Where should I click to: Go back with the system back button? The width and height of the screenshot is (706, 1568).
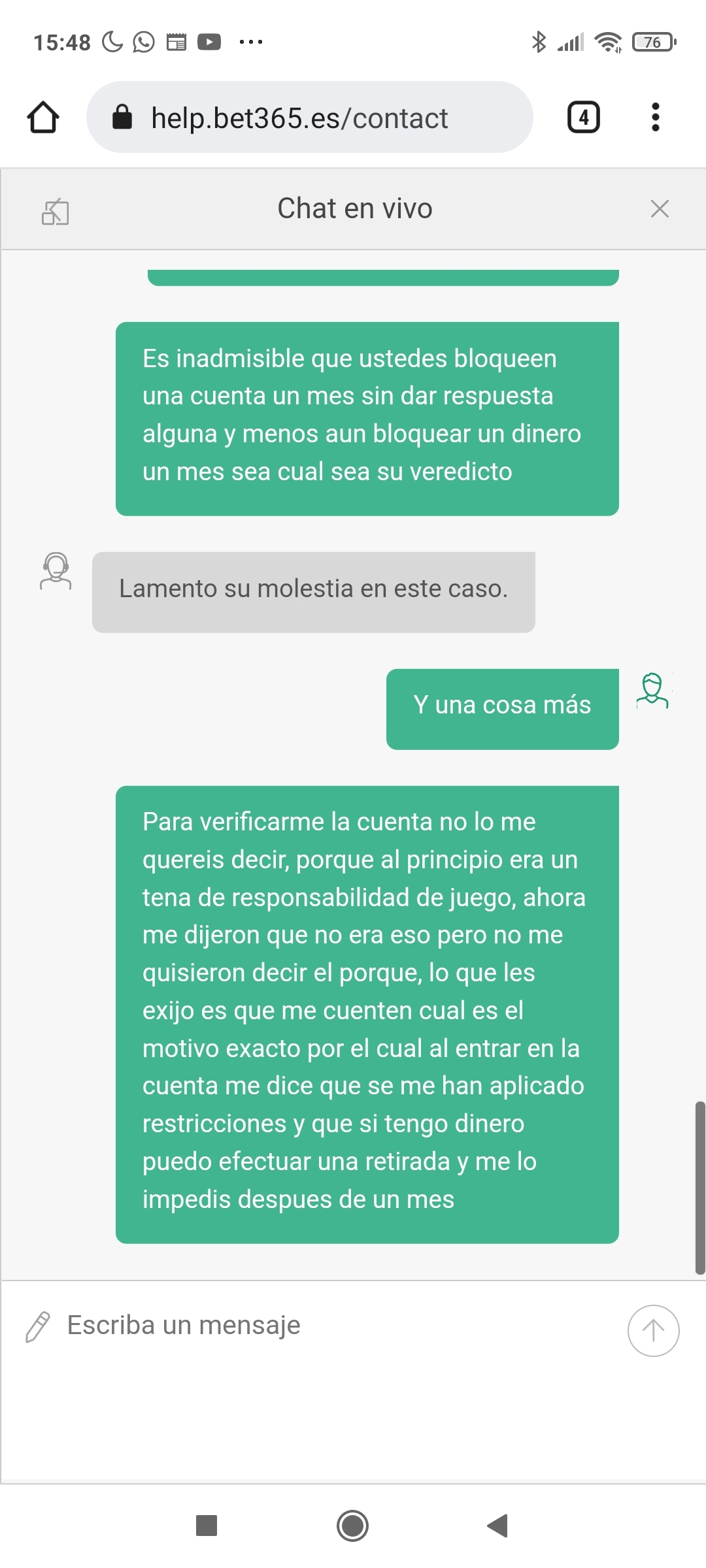click(x=498, y=1526)
